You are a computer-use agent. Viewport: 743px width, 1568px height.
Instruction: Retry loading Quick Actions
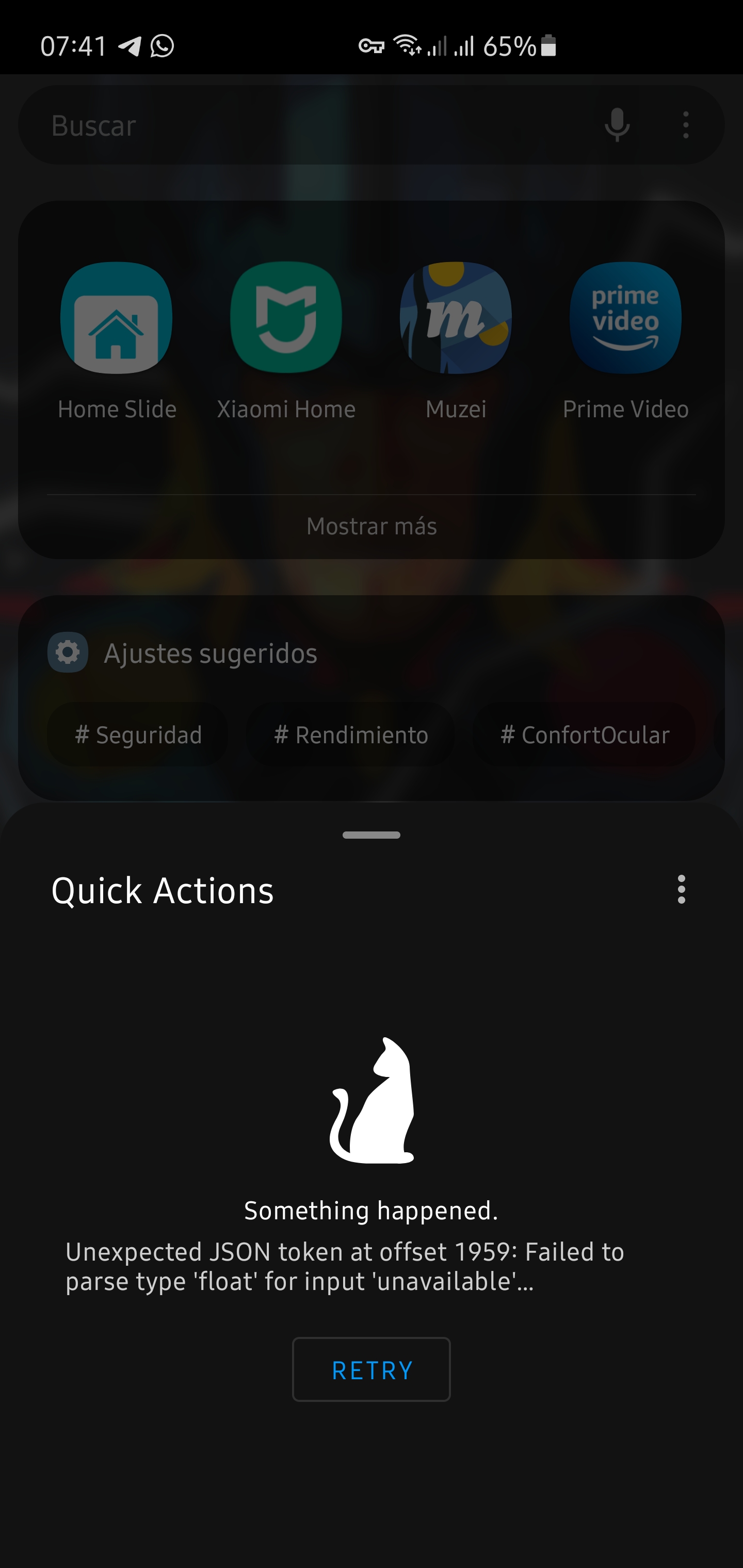click(x=371, y=1369)
